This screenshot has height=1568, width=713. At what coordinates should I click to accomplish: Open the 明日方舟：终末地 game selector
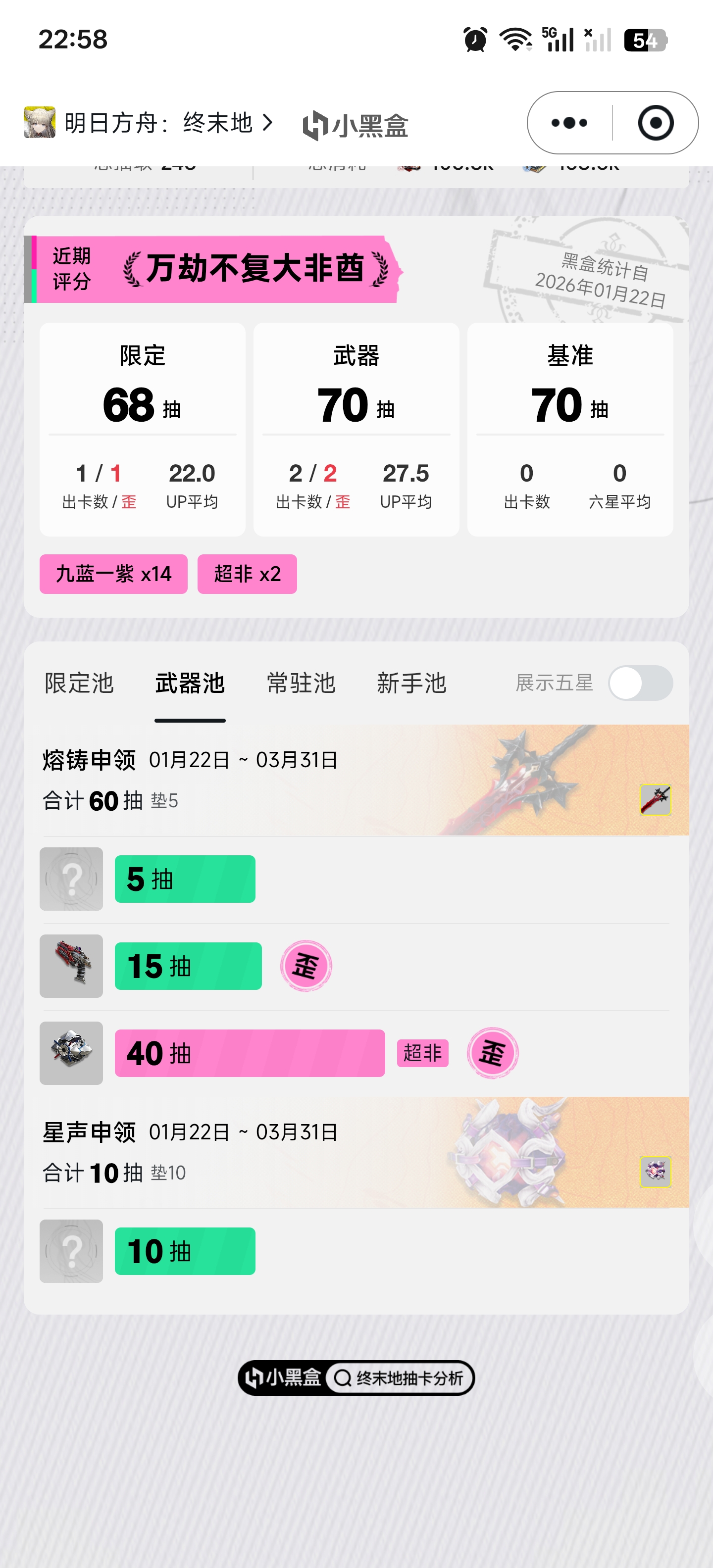point(148,123)
